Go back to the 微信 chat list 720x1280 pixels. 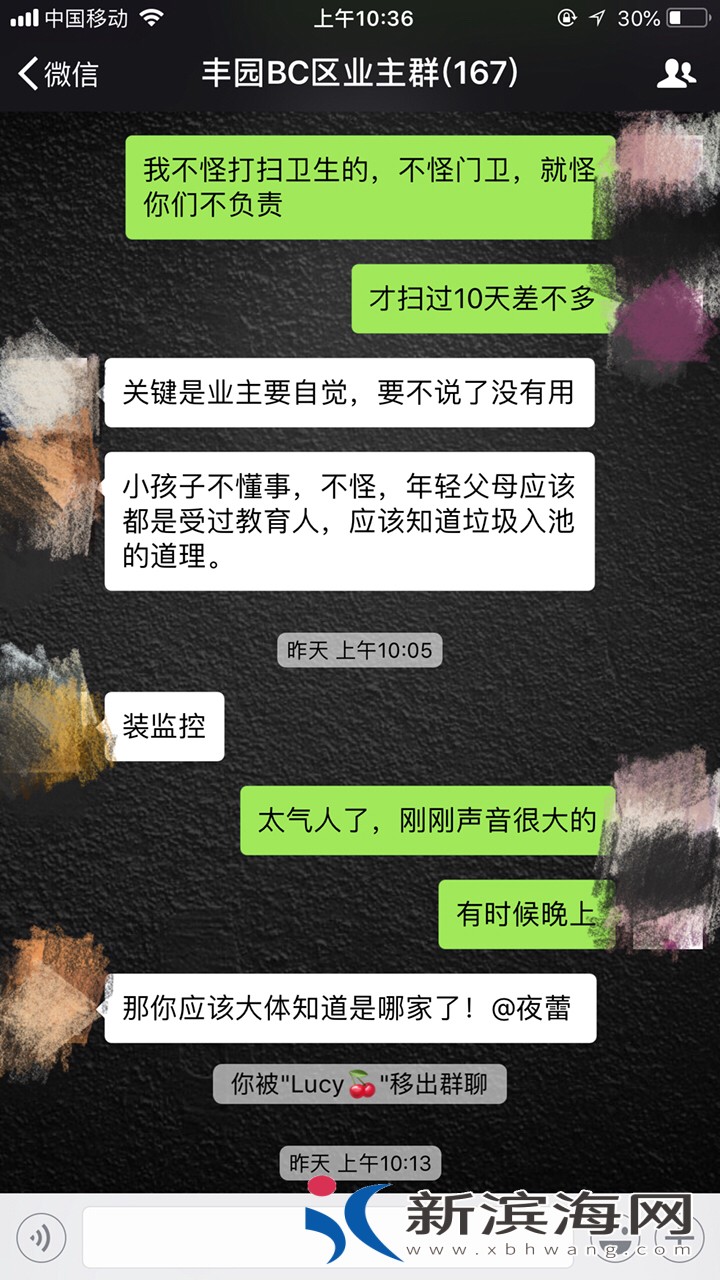[58, 74]
